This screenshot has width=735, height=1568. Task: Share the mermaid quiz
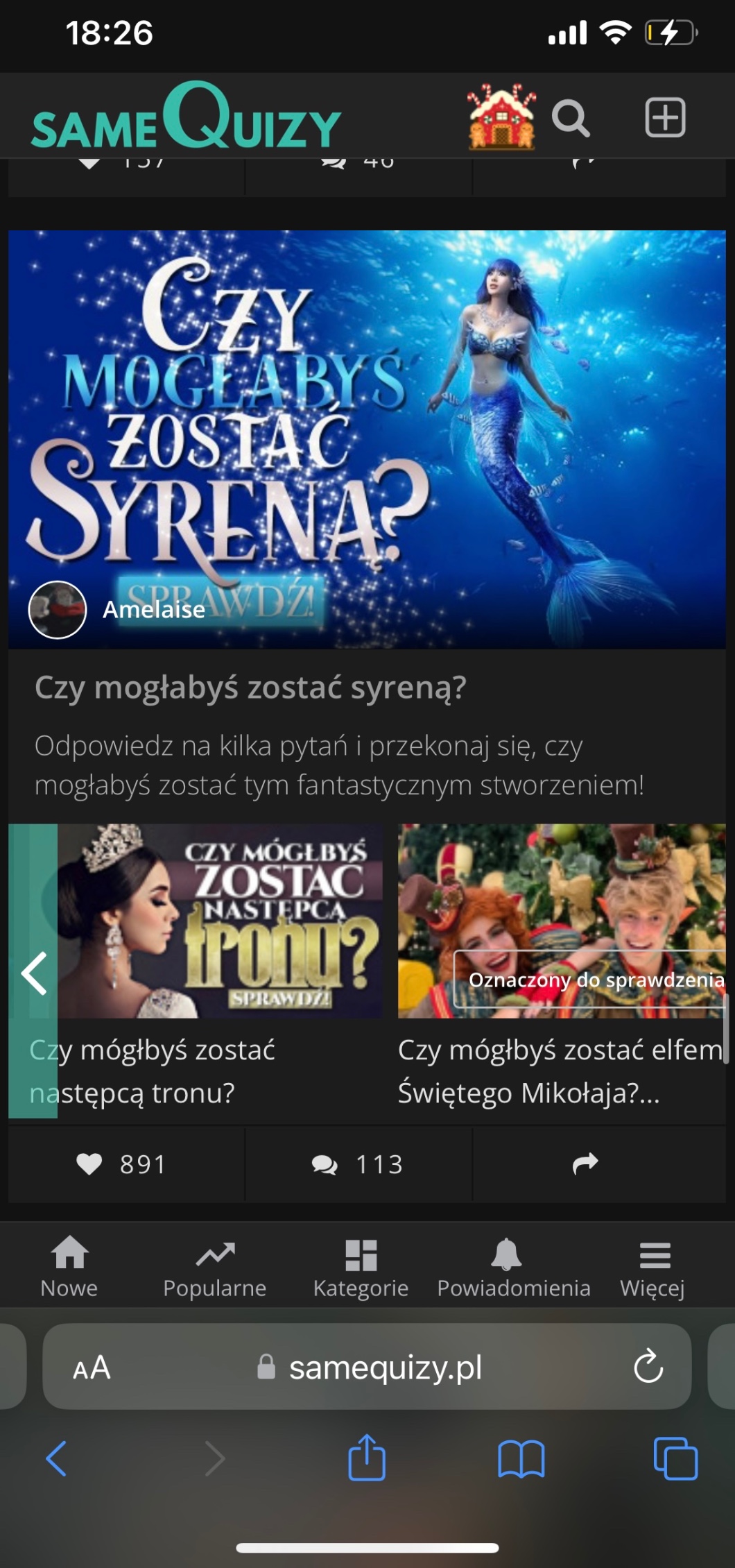pyautogui.click(x=585, y=1164)
